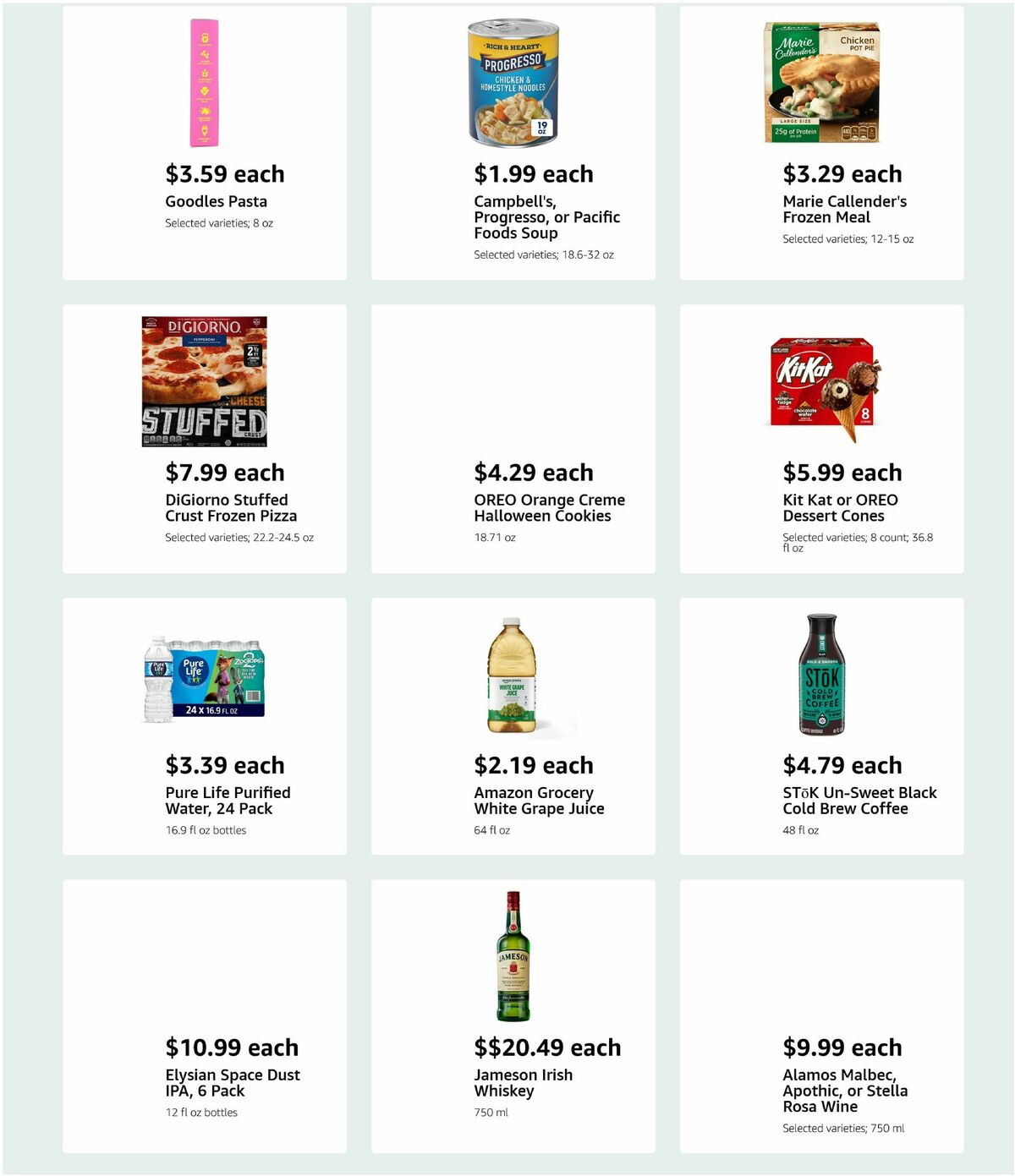Open the Marie Callender's pot pie image

click(x=820, y=80)
